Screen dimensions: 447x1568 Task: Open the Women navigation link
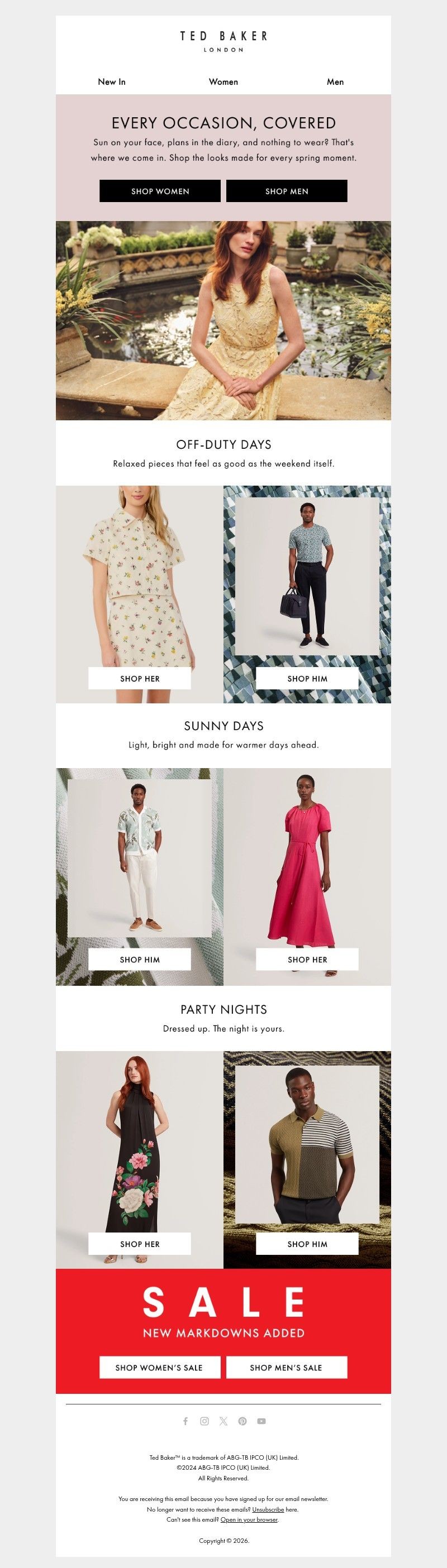pyautogui.click(x=223, y=81)
